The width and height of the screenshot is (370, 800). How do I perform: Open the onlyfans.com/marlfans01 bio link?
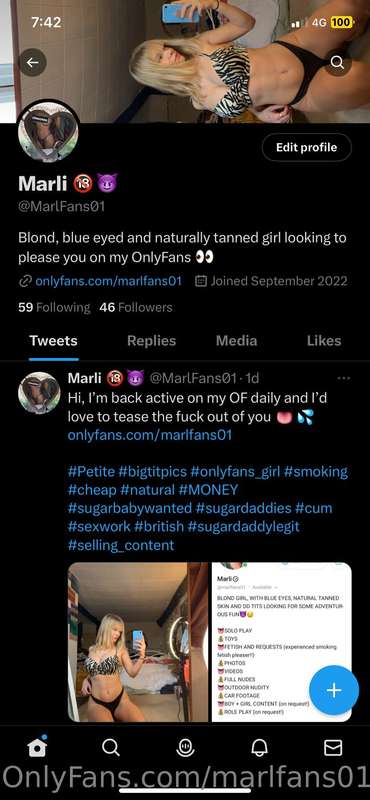point(109,281)
